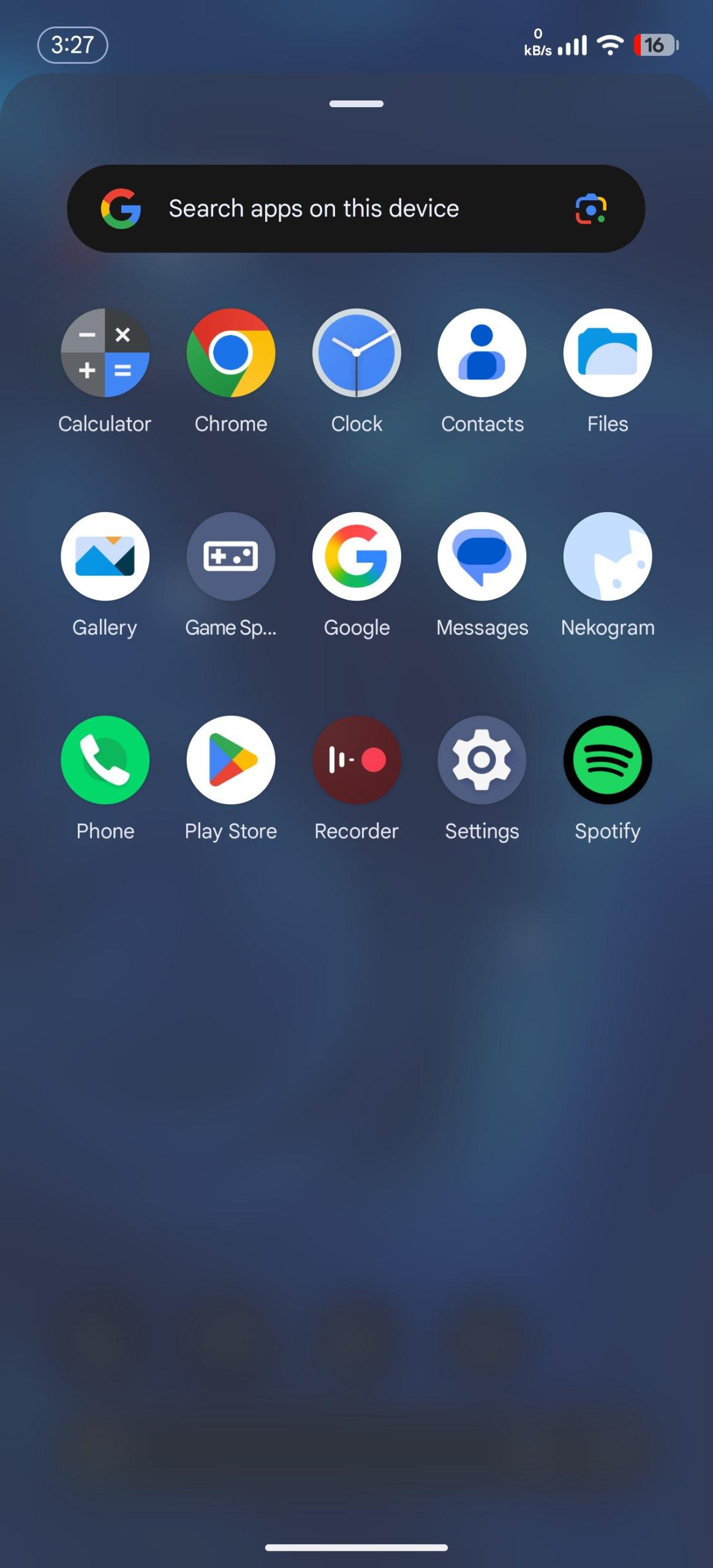
Task: Tap the search apps on this device field
Action: [314, 209]
